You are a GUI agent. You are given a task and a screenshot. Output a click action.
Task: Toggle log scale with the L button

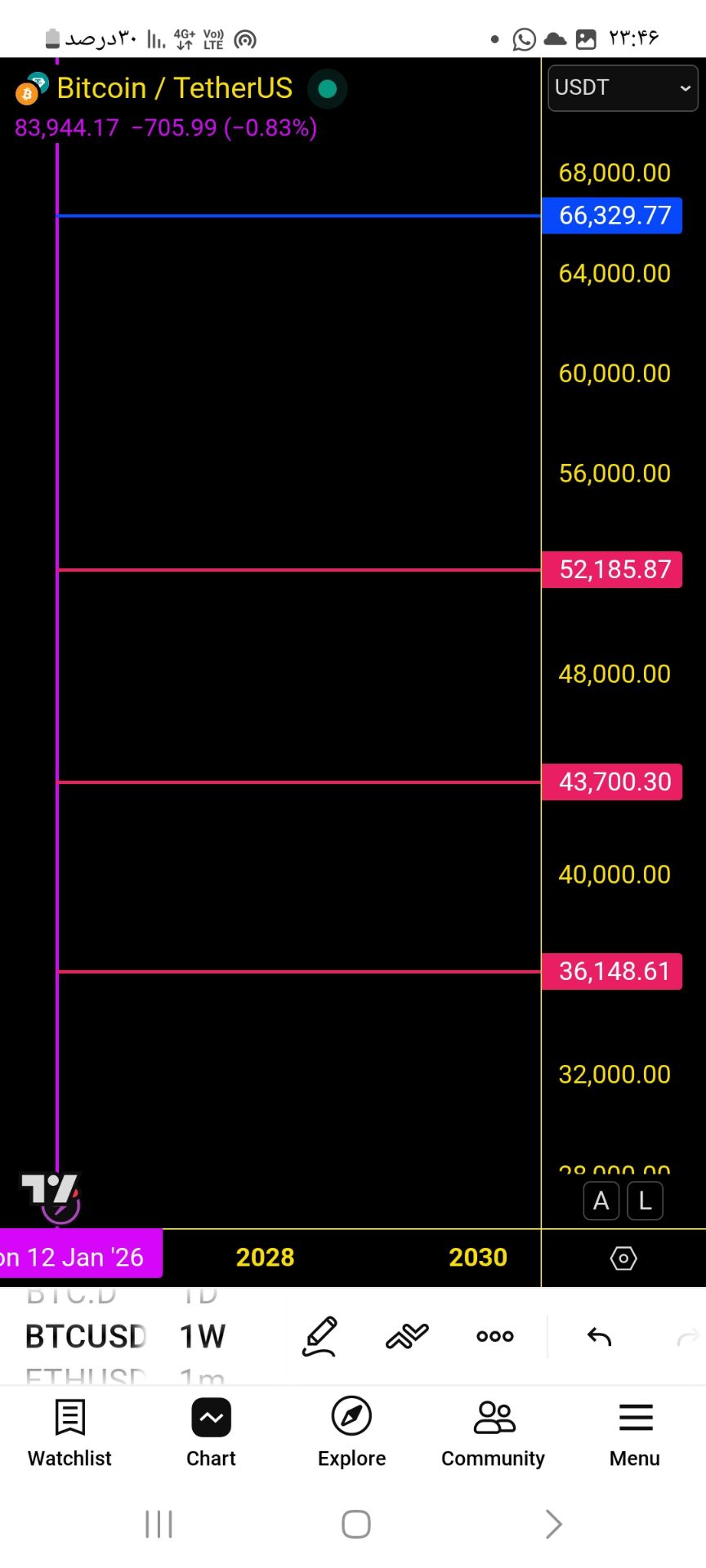coord(645,1201)
